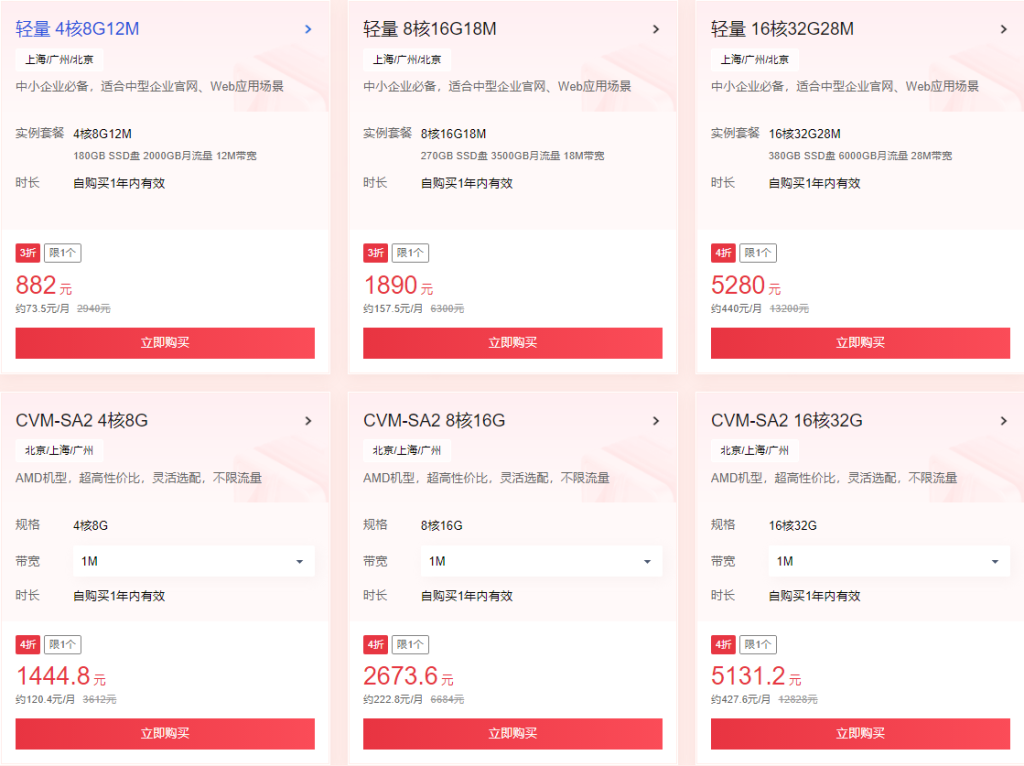This screenshot has width=1024, height=766.
Task: Buy the CVM-SA2 16核32G plan now
Action: coord(860,733)
